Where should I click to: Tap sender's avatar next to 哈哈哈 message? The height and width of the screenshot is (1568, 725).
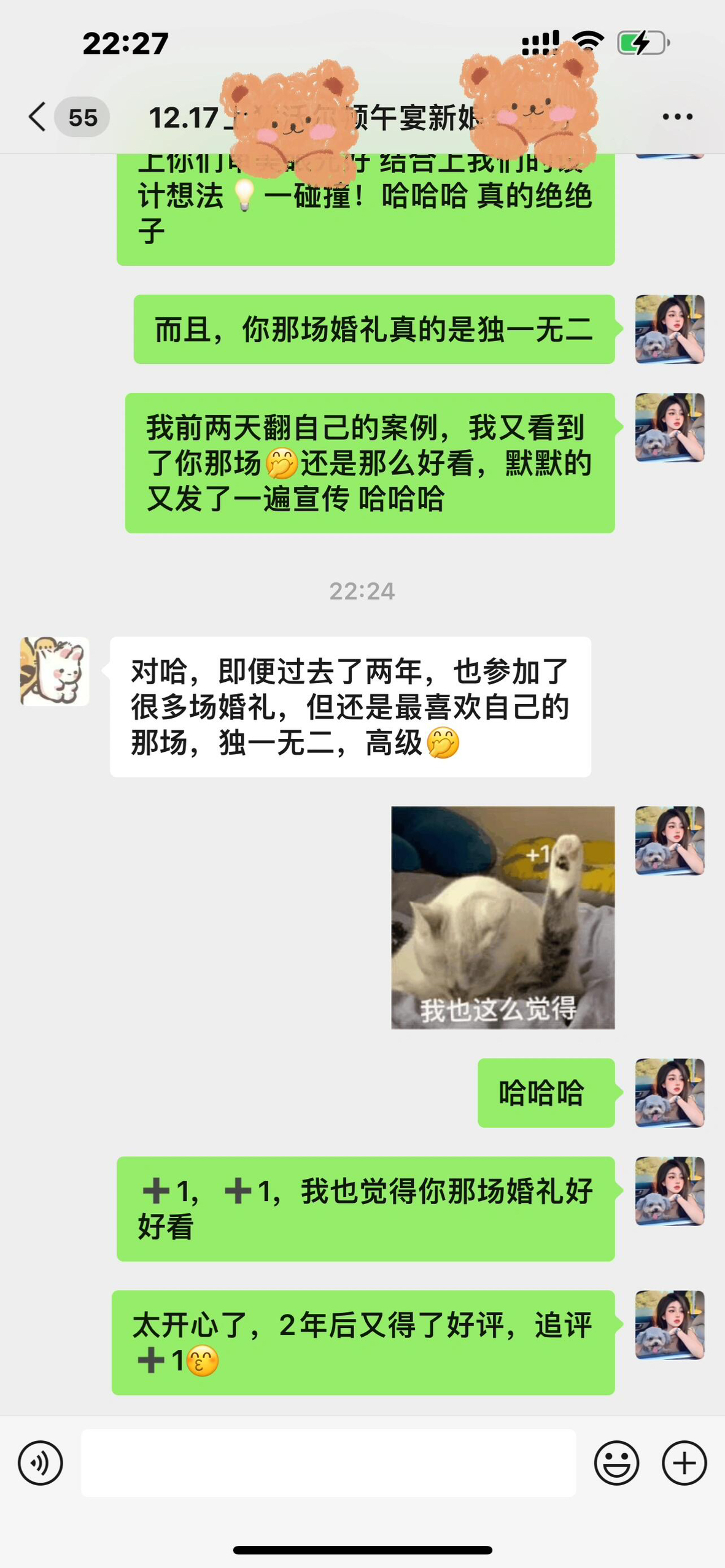669,1093
